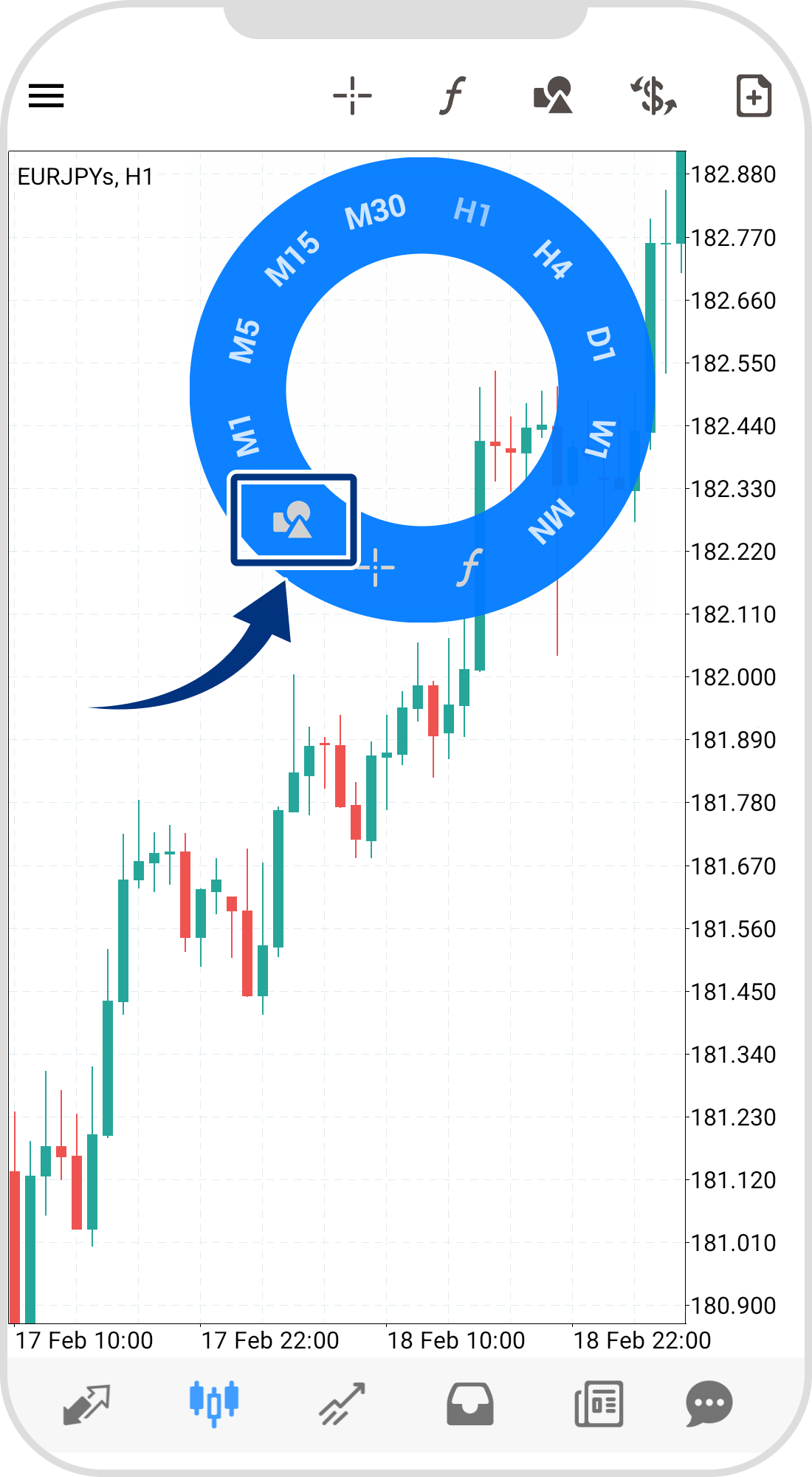This screenshot has width=812, height=1477.
Task: Set chart to D1 daily timeframe
Action: (x=600, y=344)
